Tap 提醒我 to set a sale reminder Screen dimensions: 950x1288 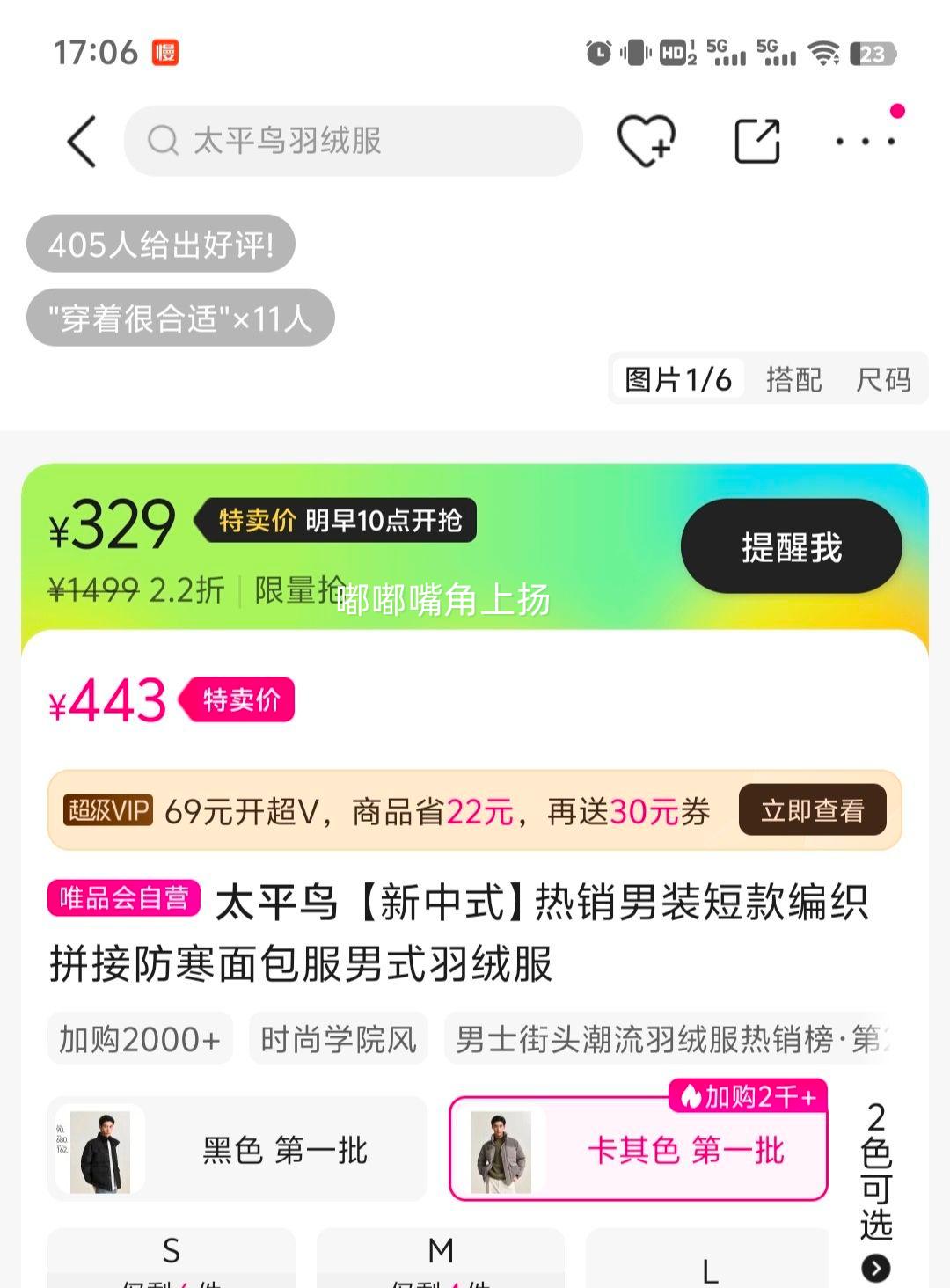coord(791,546)
